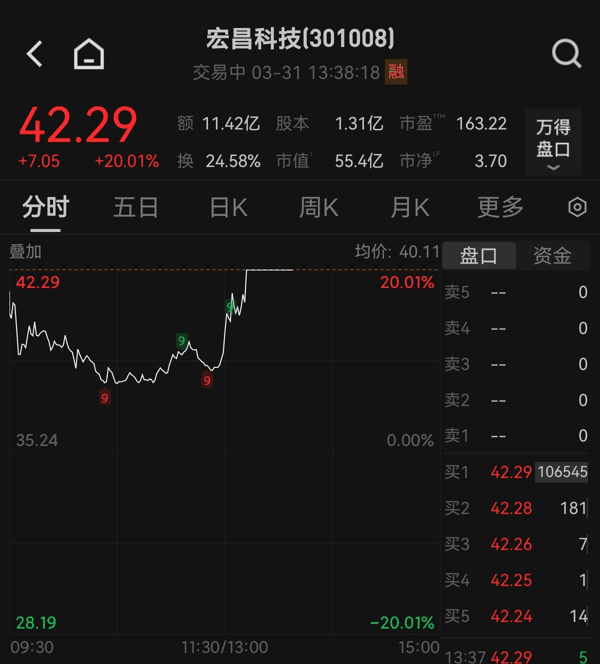Switch to the 分时 chart tab
Screen dimensions: 600x664
pyautogui.click(x=46, y=207)
